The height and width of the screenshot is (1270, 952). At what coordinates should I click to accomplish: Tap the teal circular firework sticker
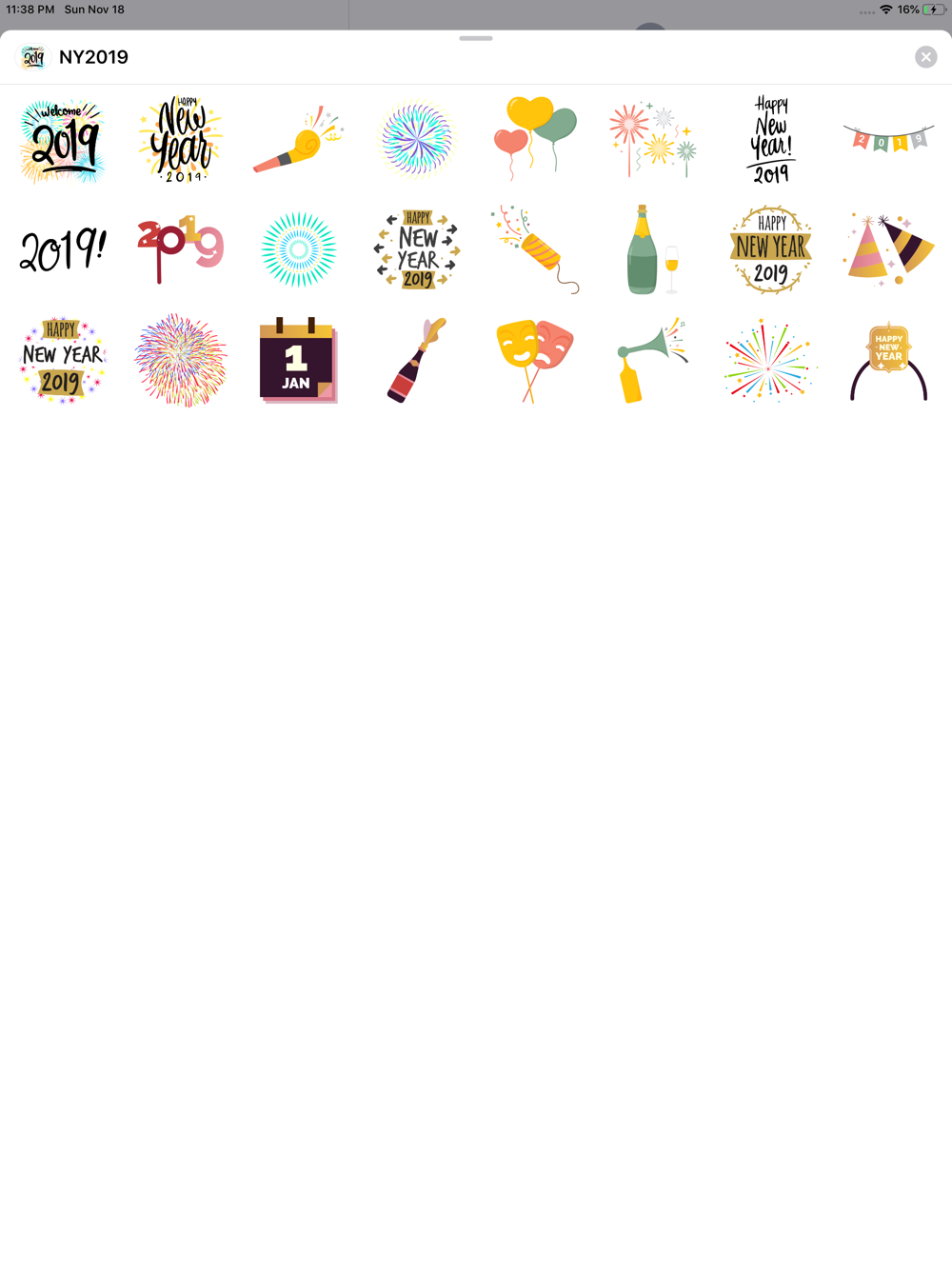(299, 250)
